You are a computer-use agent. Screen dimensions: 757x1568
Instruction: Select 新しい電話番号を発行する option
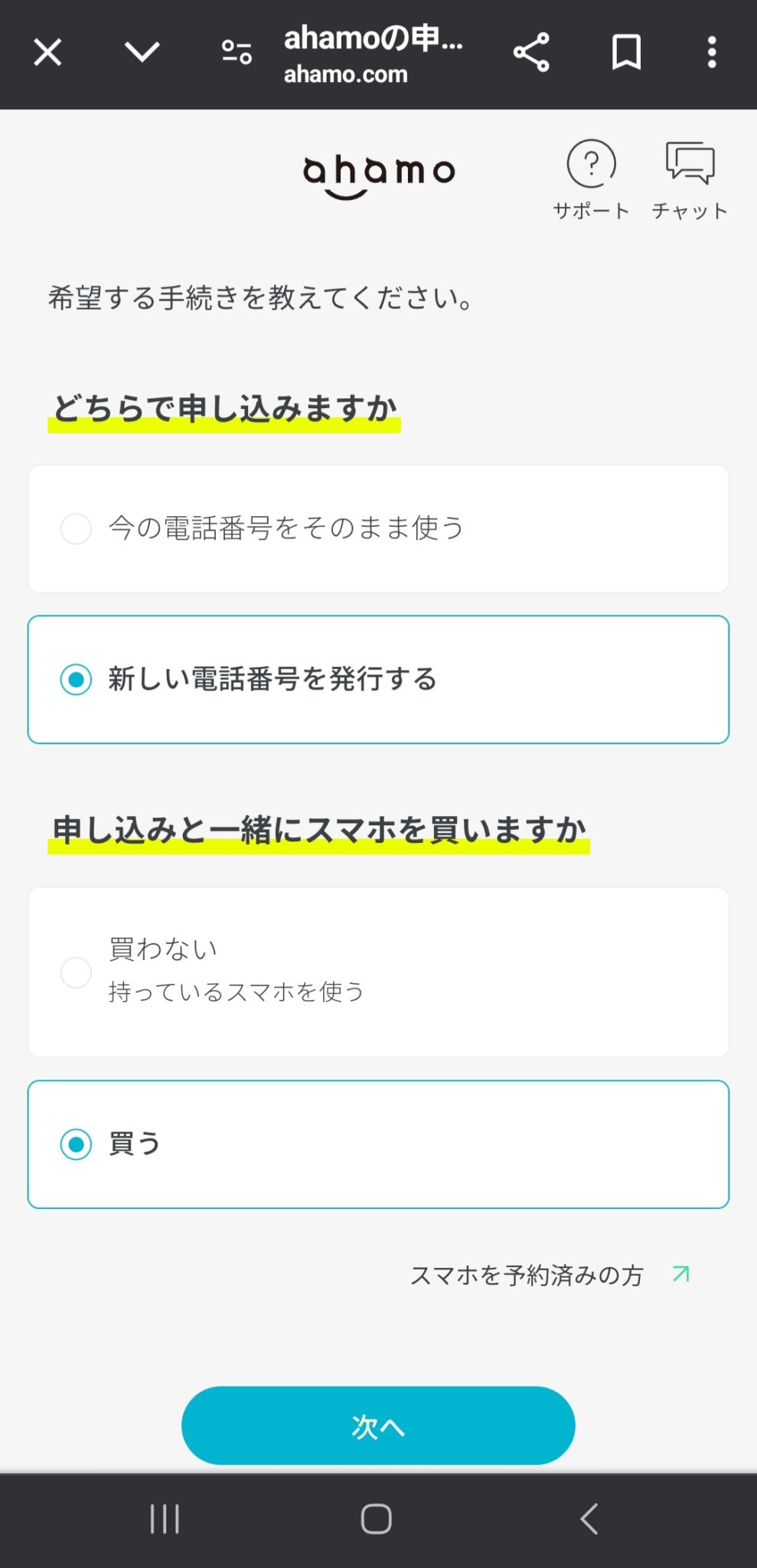click(x=378, y=677)
